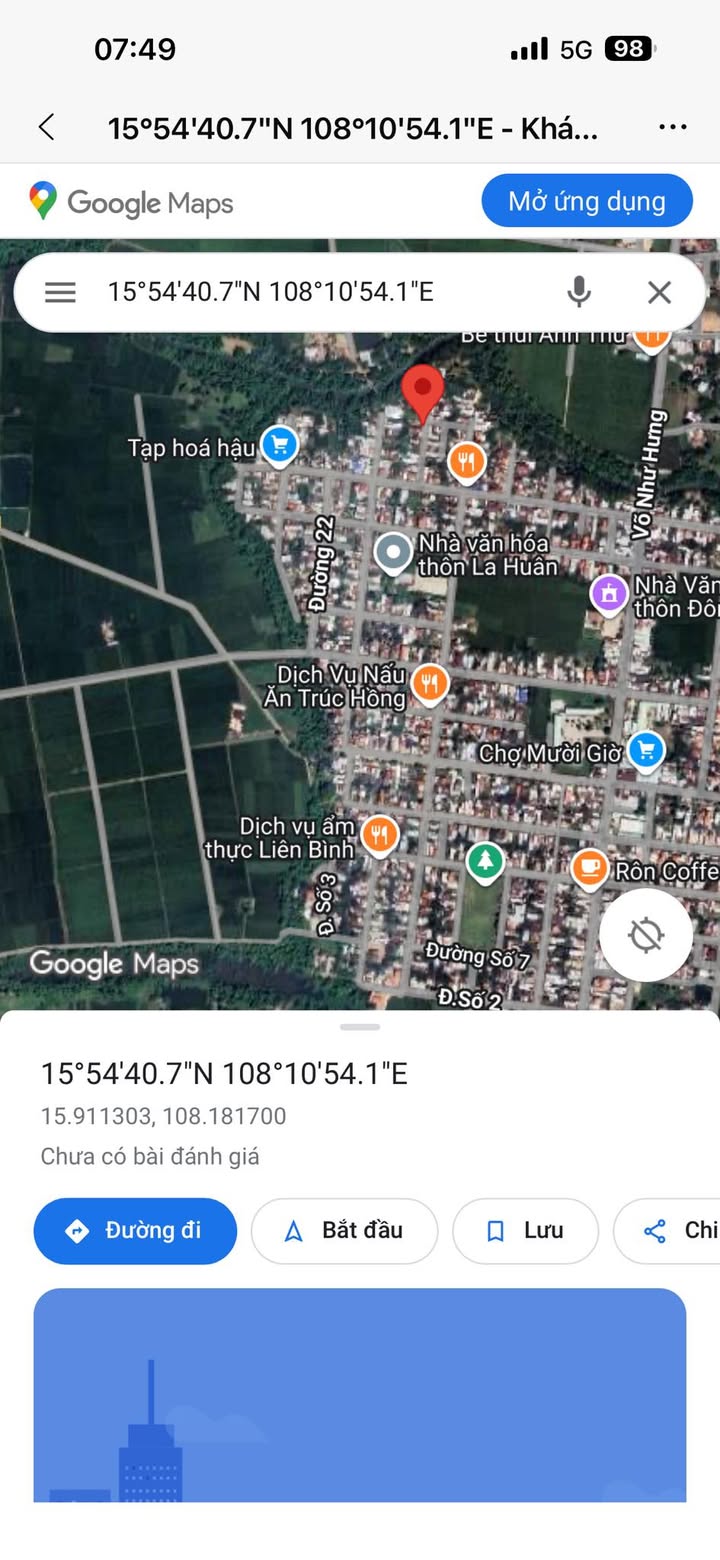Get directions with Đường đi
The image size is (720, 1560).
point(135,1231)
